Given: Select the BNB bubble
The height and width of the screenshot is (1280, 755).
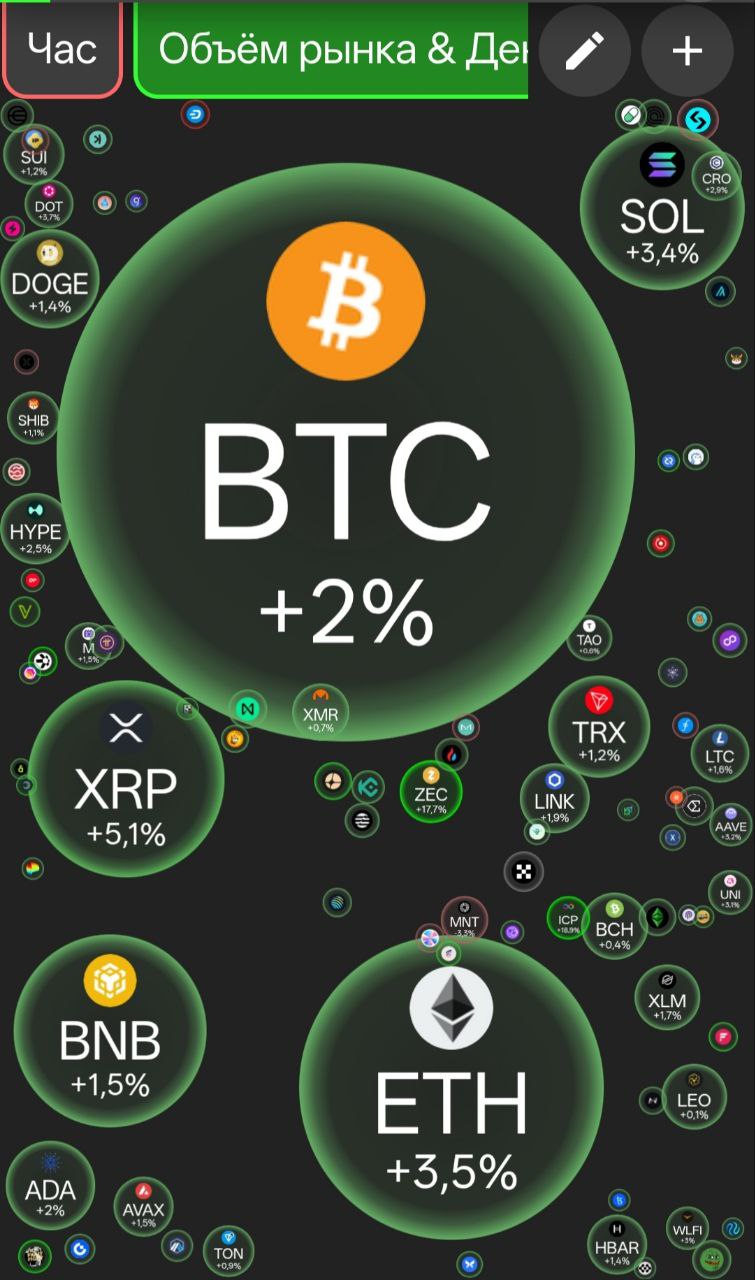Looking at the screenshot, I should click(110, 1030).
